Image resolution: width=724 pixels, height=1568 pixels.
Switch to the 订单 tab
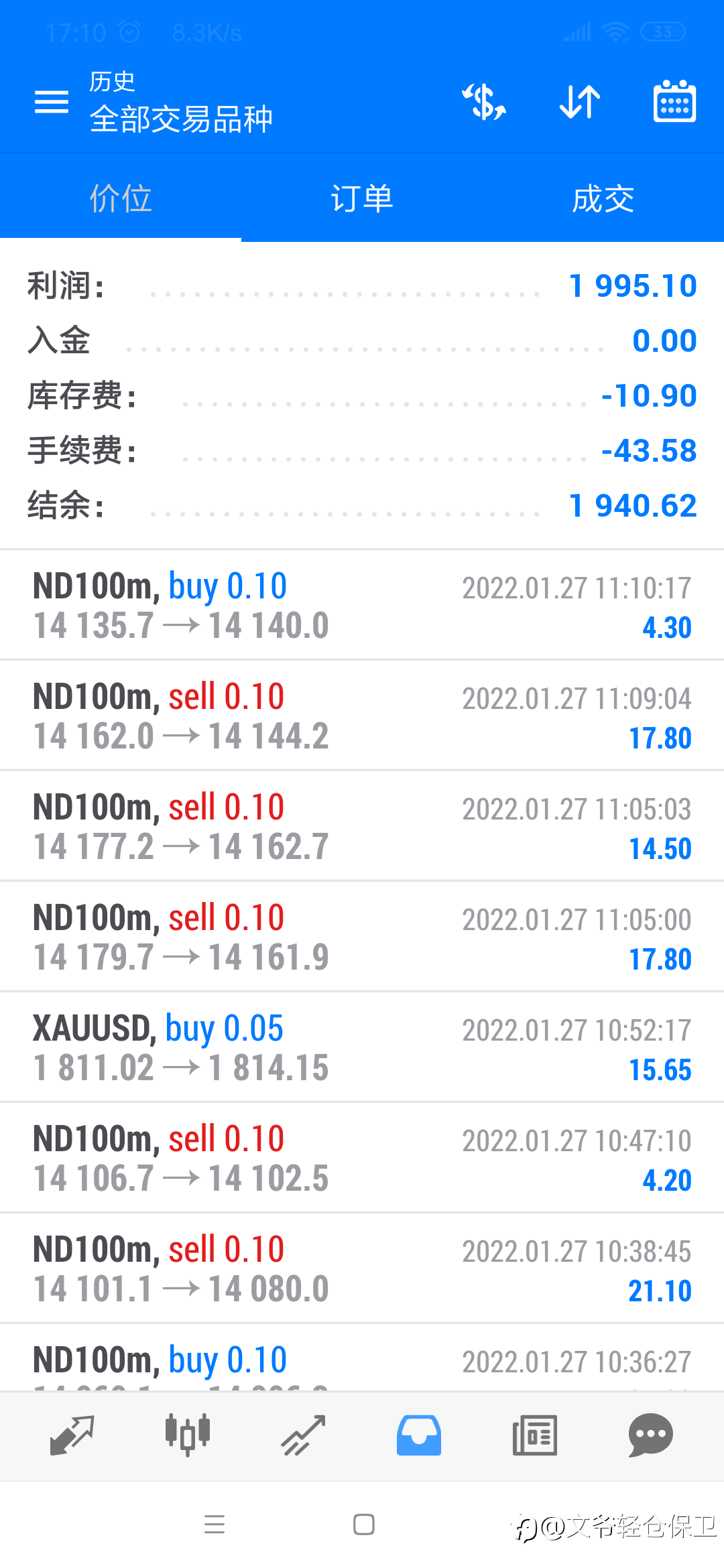click(362, 198)
